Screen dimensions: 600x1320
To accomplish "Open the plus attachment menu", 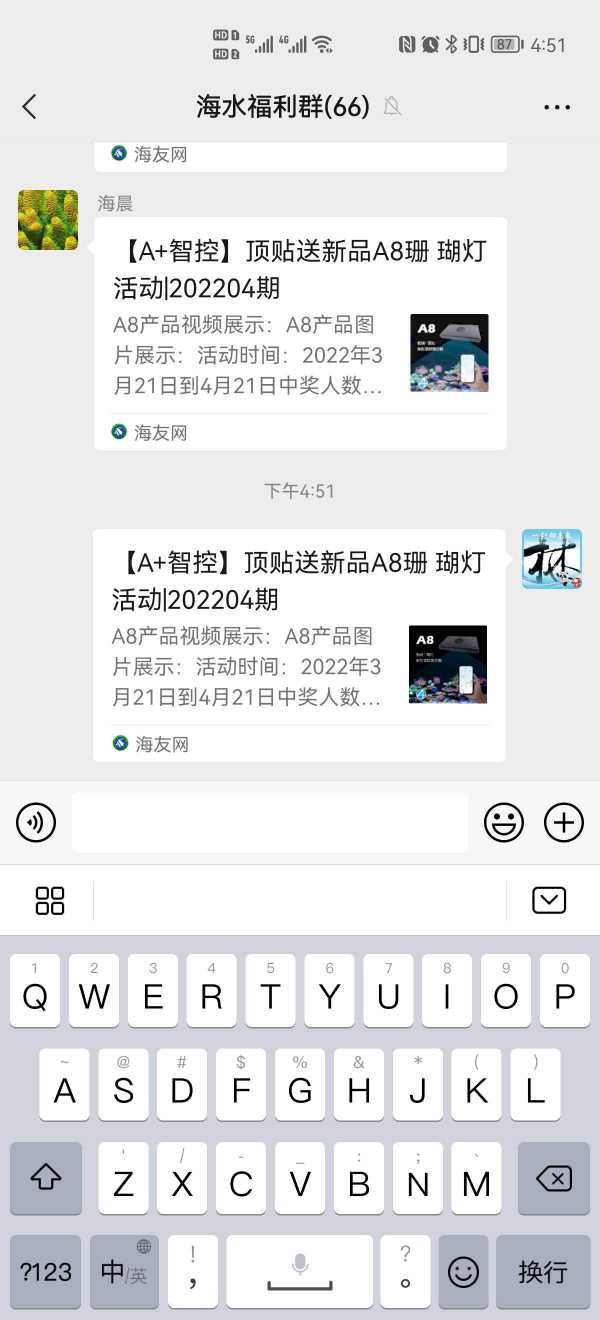I will coord(564,823).
